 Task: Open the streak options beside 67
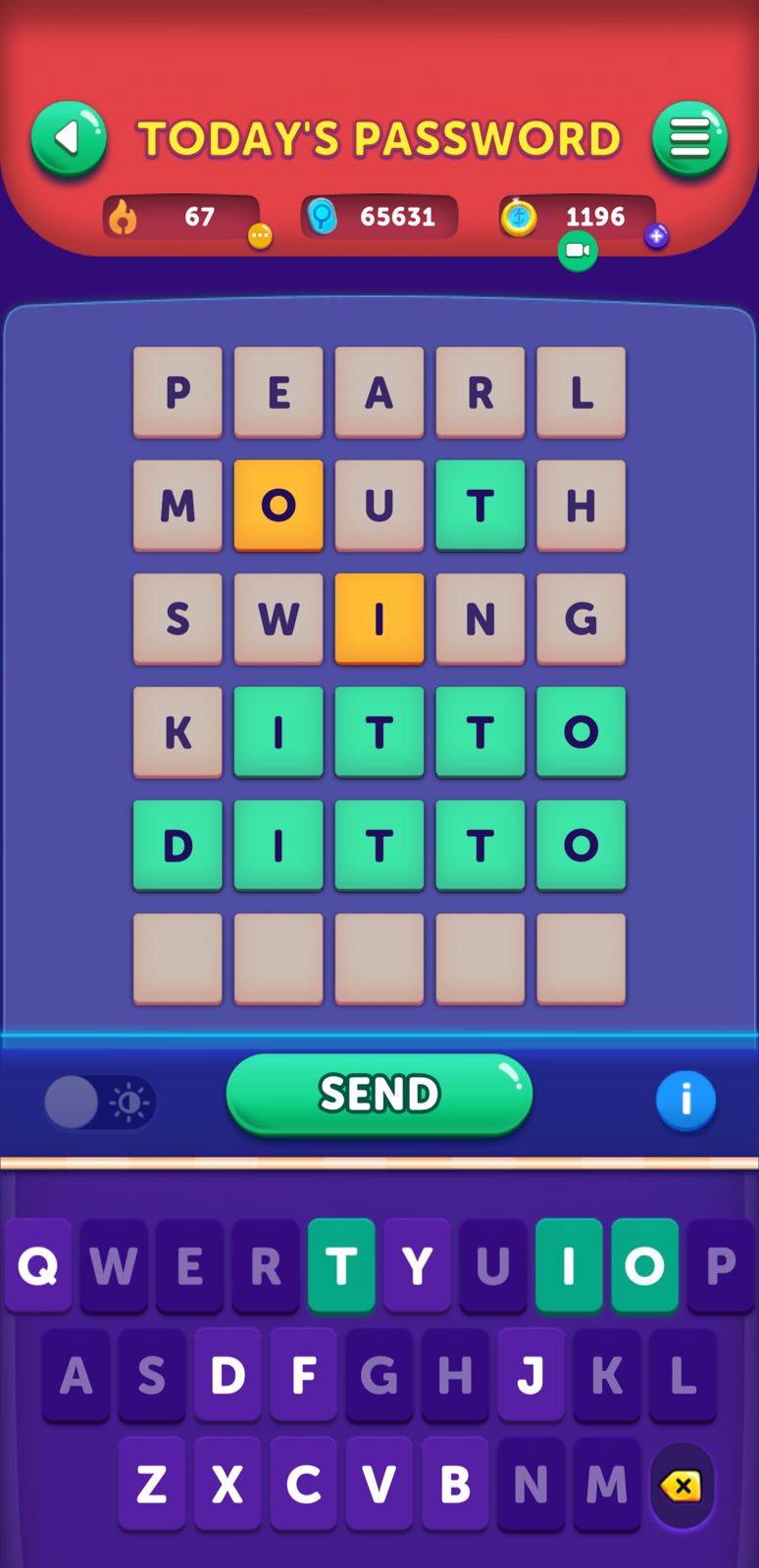(260, 236)
